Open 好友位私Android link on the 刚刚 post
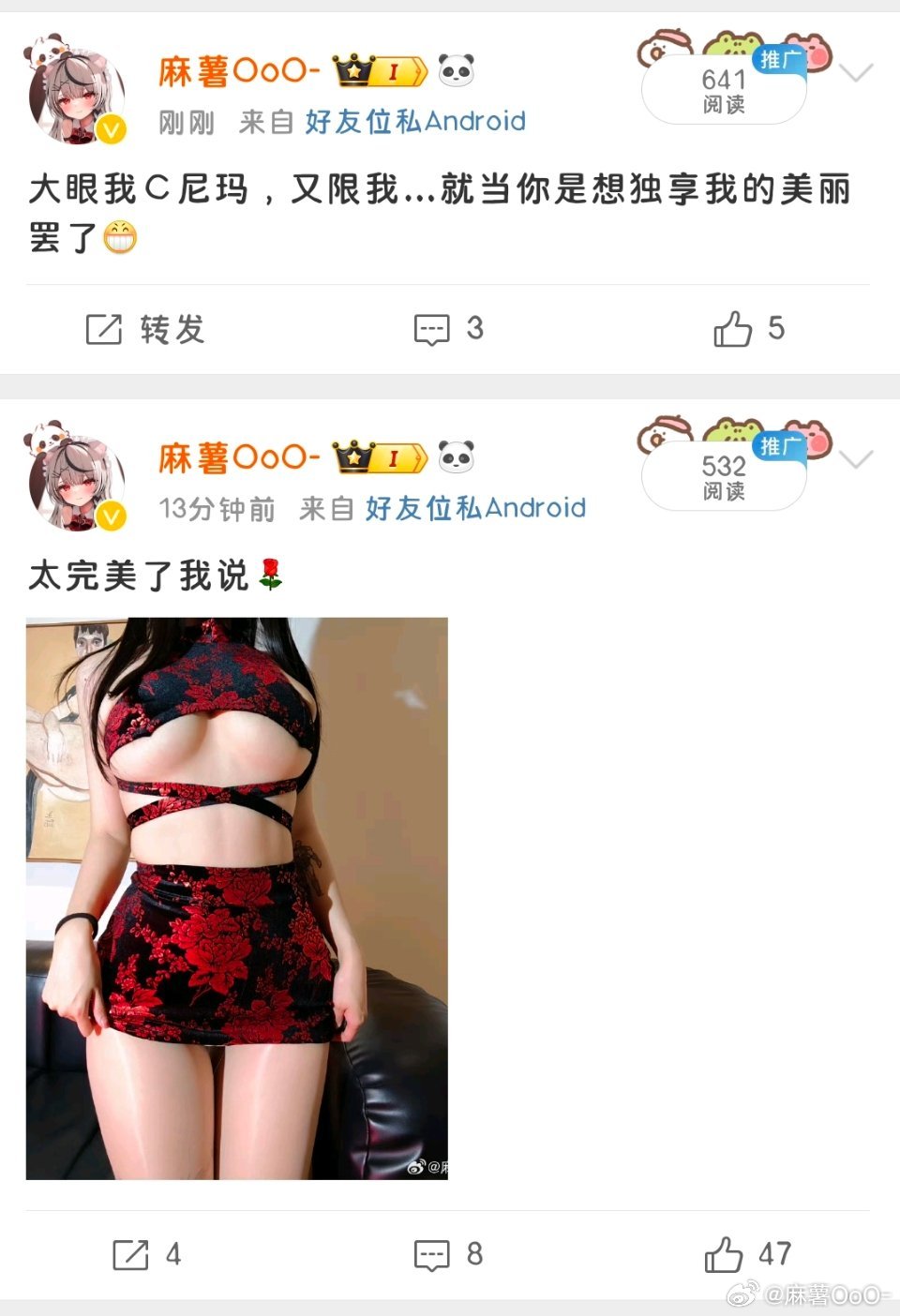This screenshot has width=900, height=1316. pyautogui.click(x=415, y=122)
